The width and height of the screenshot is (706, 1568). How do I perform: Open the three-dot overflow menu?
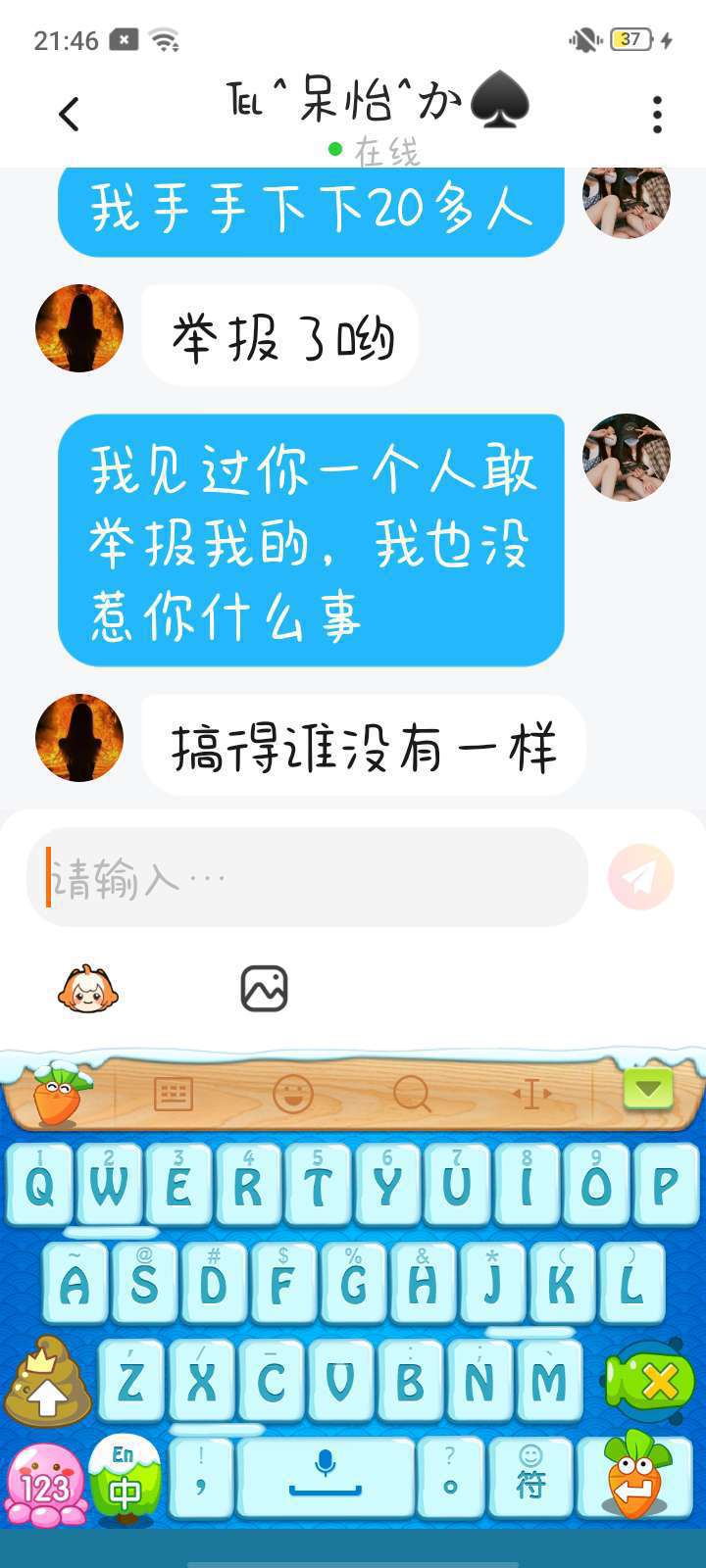pyautogui.click(x=657, y=115)
